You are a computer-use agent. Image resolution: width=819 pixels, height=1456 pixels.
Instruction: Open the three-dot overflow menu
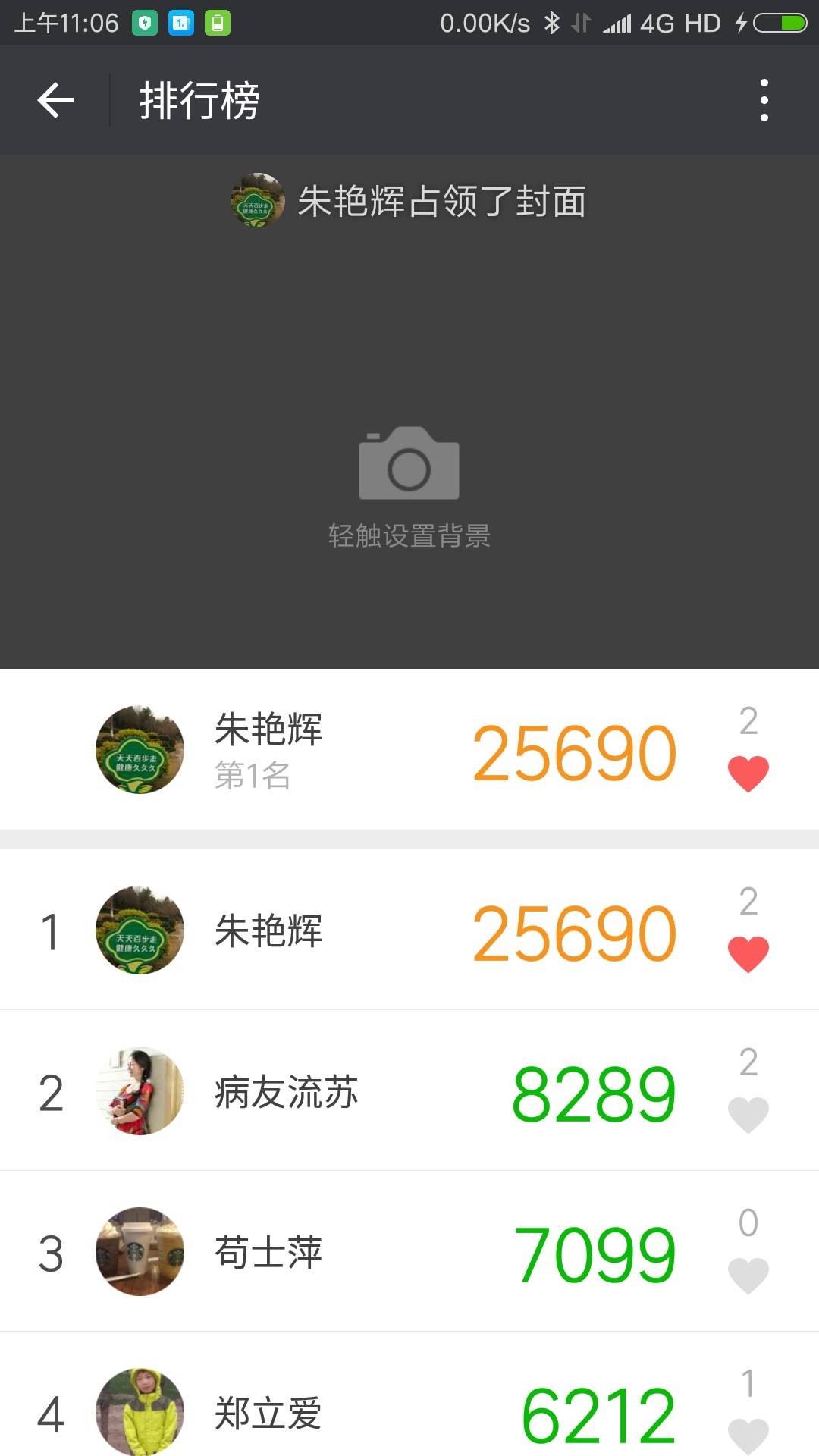(x=764, y=100)
